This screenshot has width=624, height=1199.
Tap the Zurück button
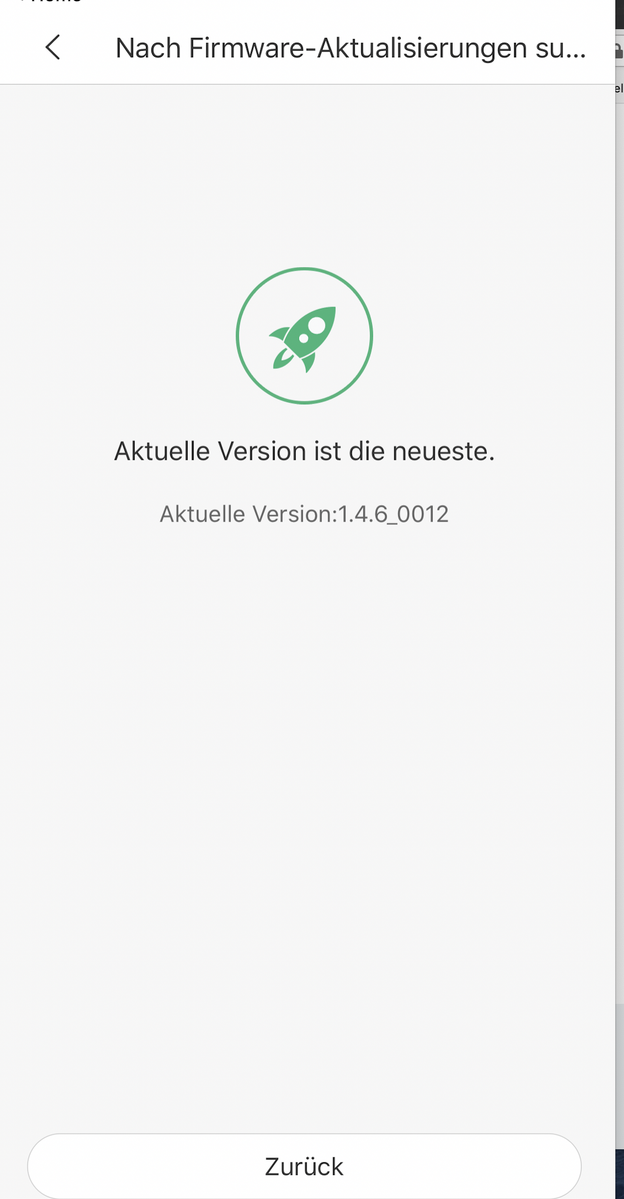304,1166
